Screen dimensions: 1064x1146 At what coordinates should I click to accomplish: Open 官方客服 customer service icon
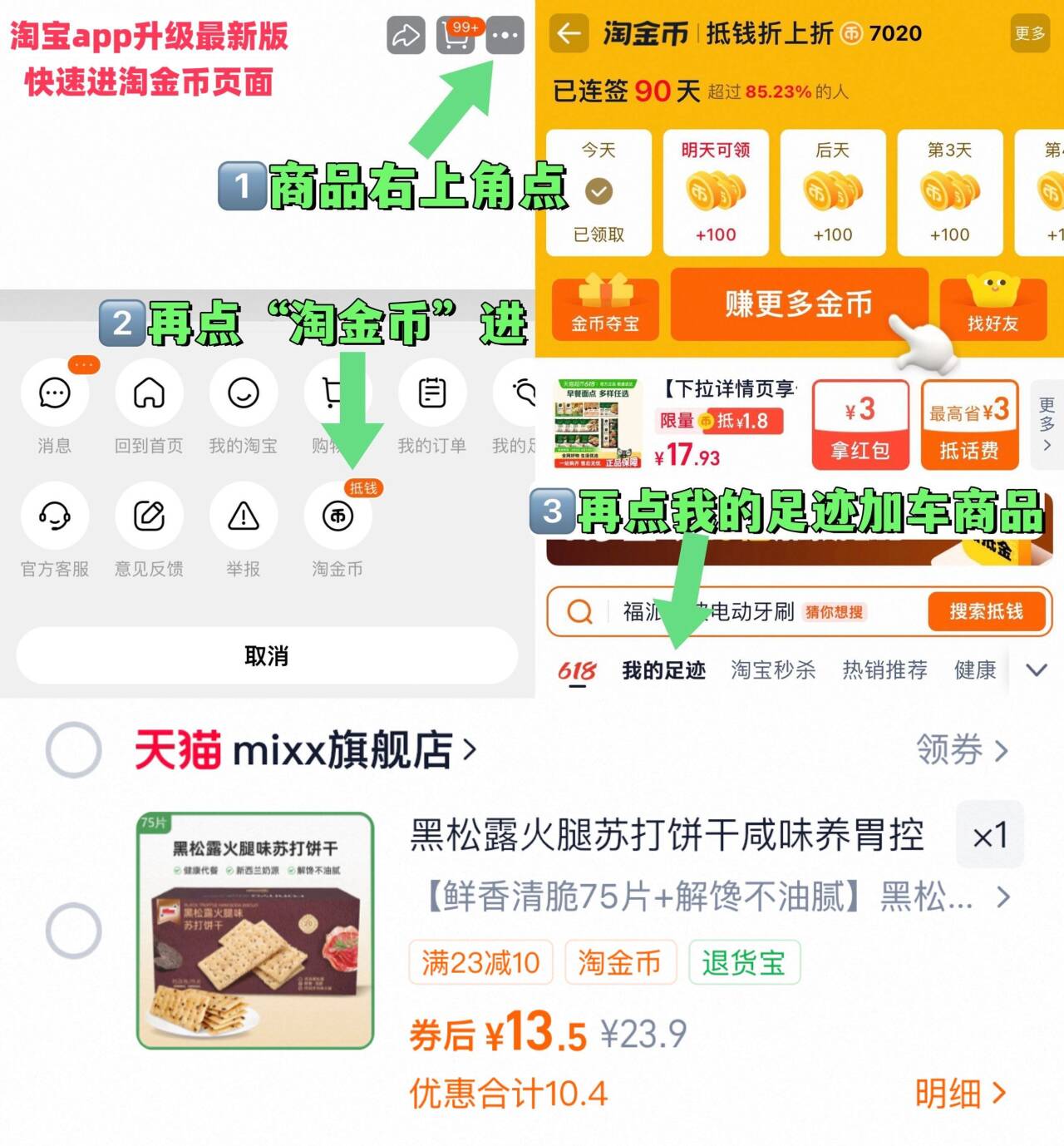coord(52,516)
